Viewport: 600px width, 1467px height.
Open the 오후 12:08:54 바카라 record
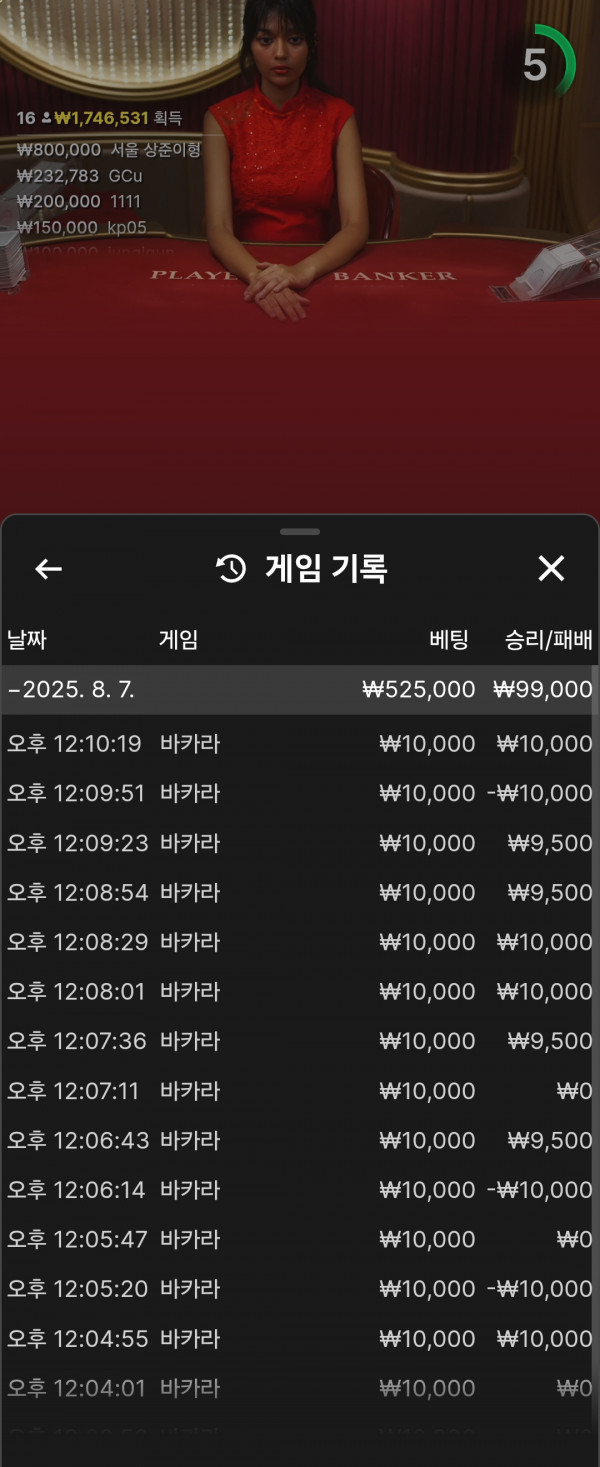click(x=300, y=892)
